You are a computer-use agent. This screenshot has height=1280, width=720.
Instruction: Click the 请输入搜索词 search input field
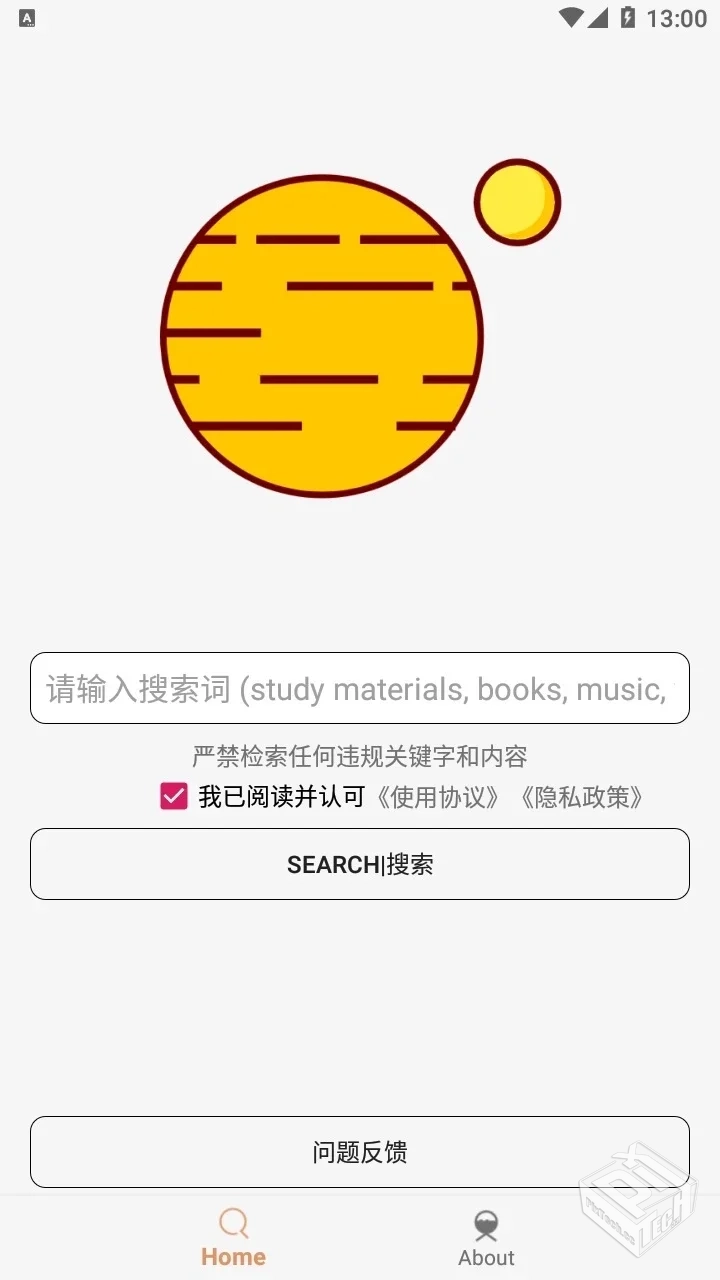tap(359, 689)
